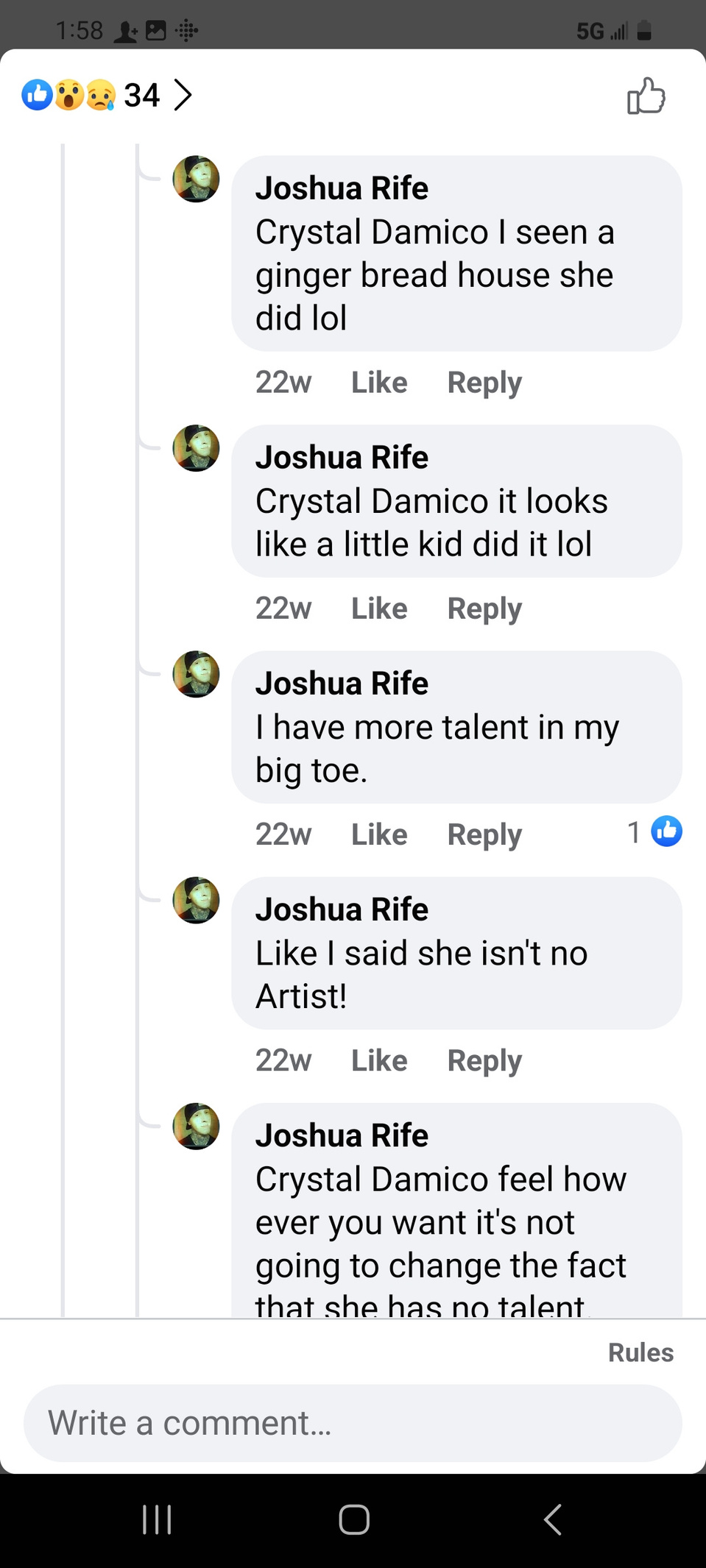Open the group Rules link
Screen dimensions: 706x1568
point(640,1352)
